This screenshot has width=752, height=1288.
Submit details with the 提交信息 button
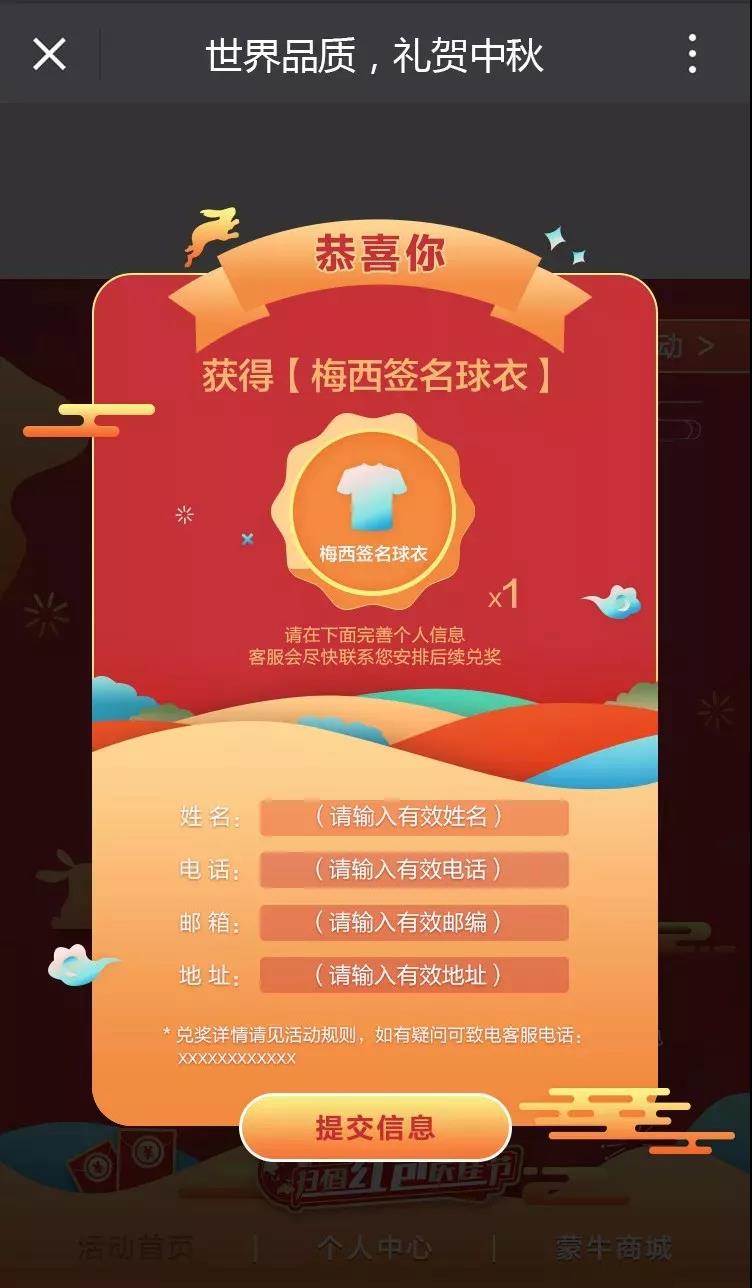tap(375, 1127)
